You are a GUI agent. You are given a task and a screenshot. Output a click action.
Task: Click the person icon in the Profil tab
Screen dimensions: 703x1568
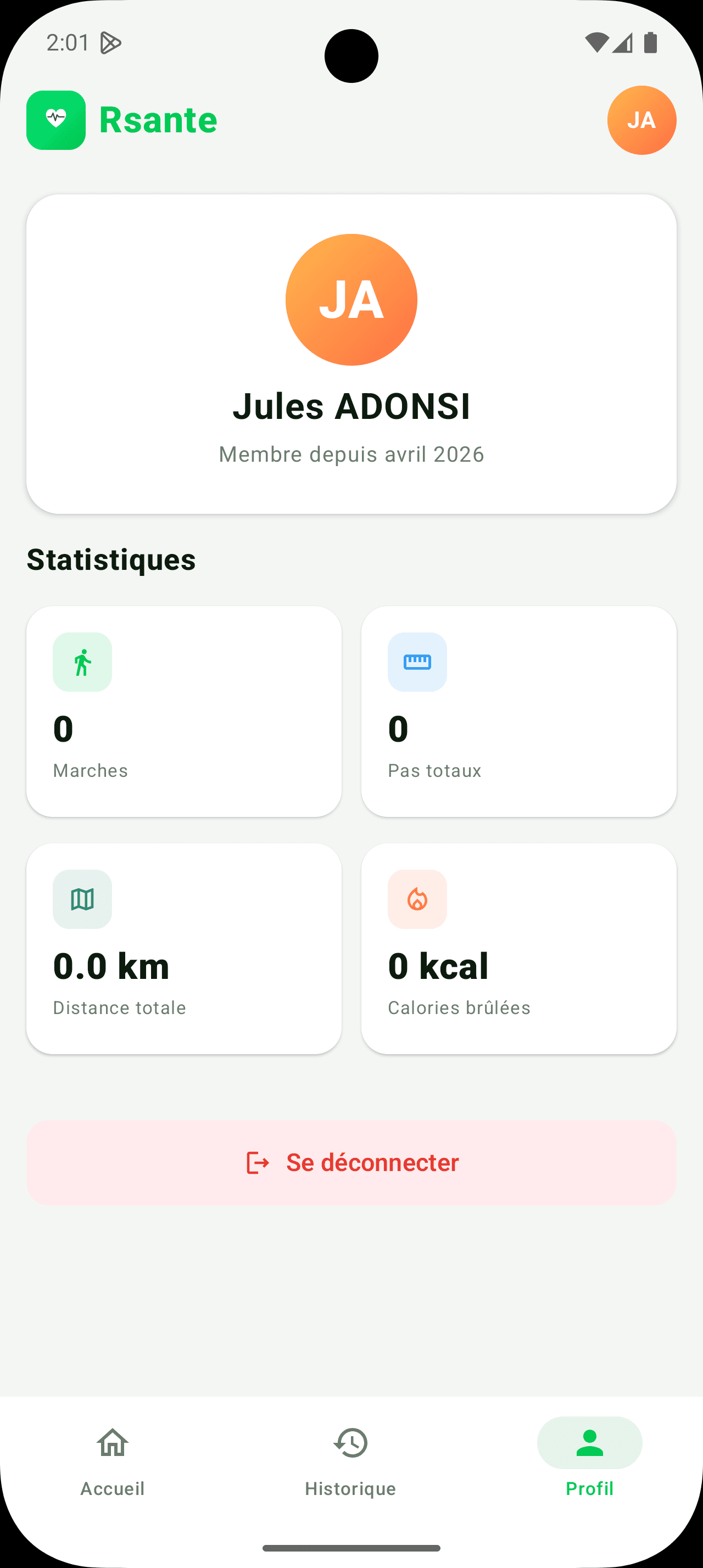590,1443
